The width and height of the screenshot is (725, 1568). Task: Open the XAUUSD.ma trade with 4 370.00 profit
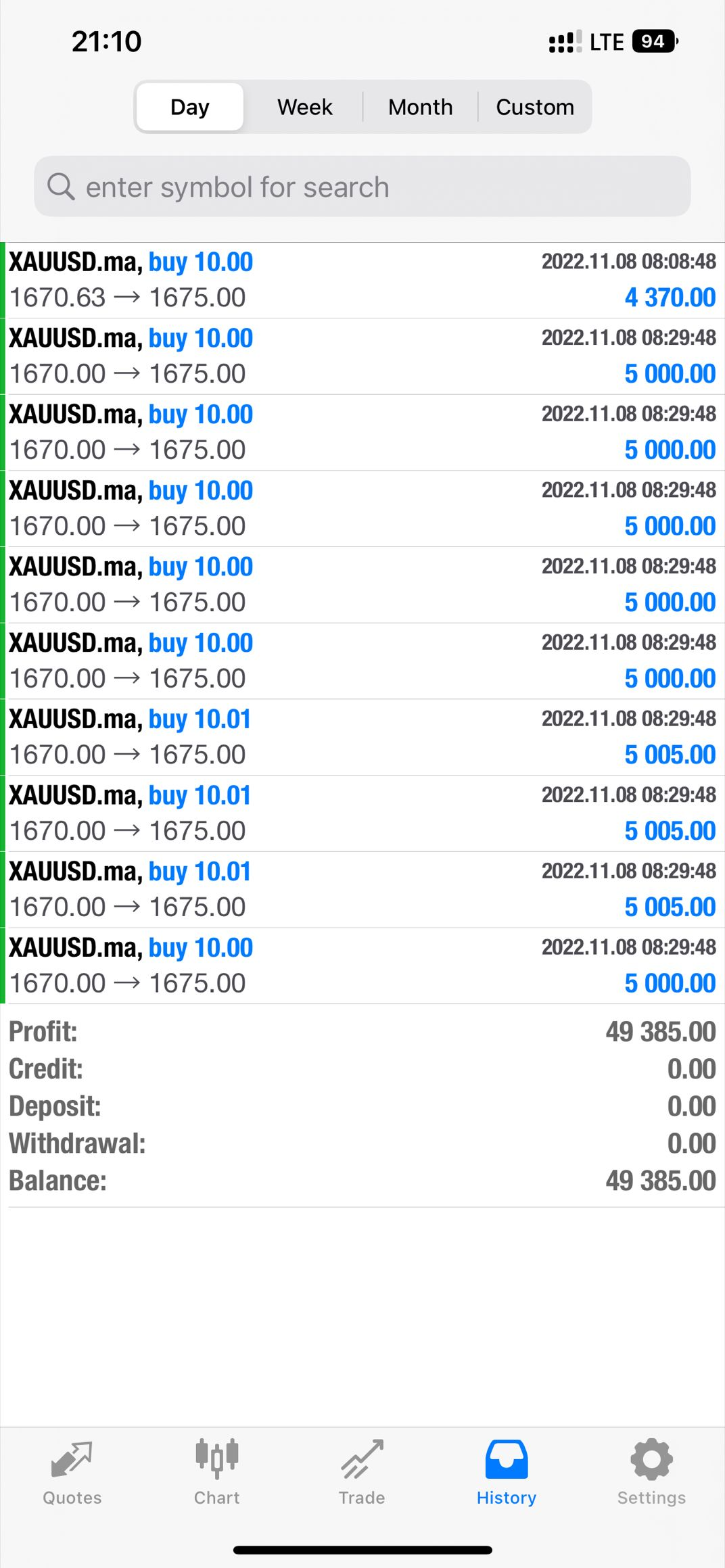pos(362,280)
